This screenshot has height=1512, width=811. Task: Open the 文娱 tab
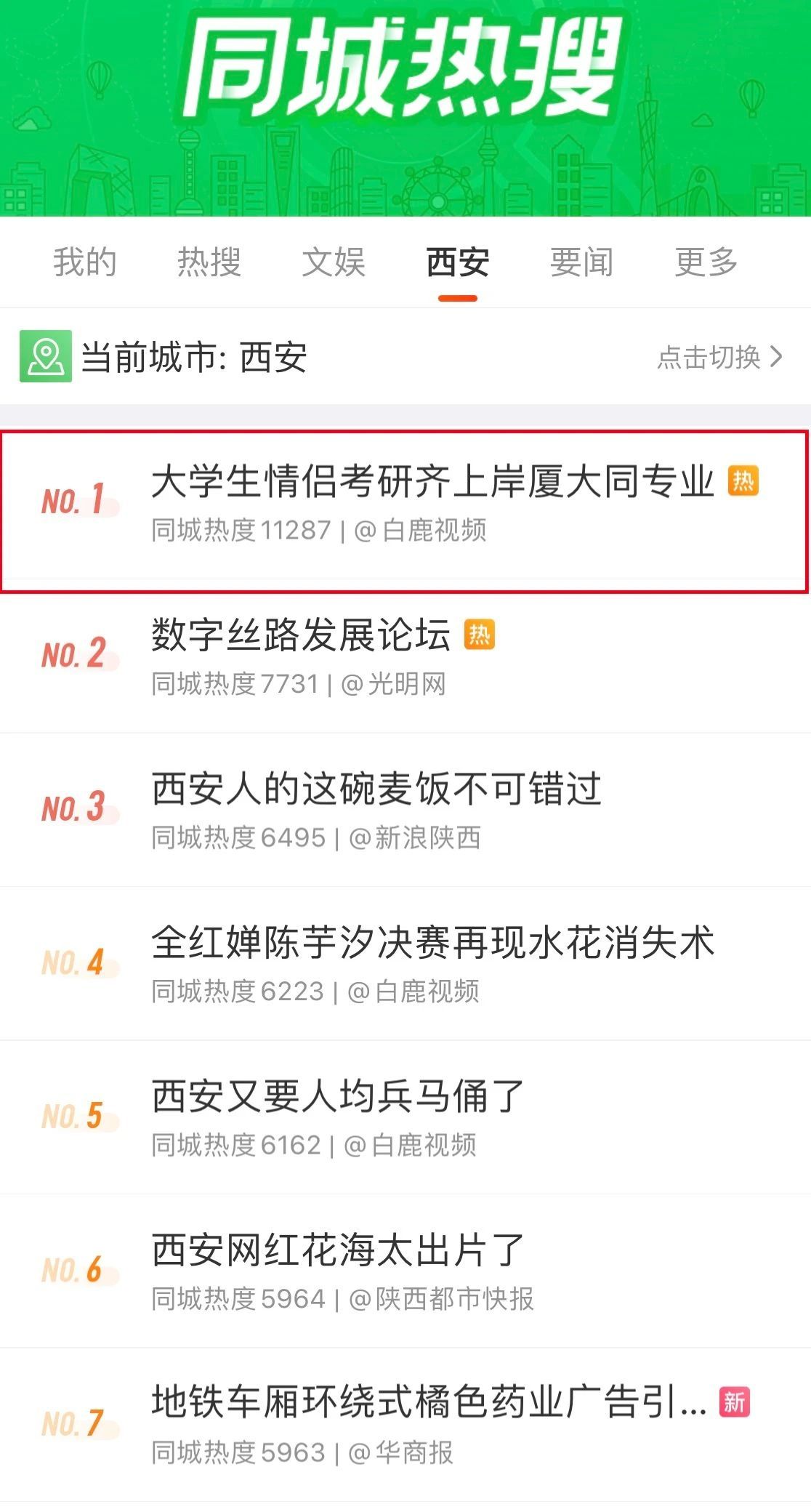coord(334,262)
